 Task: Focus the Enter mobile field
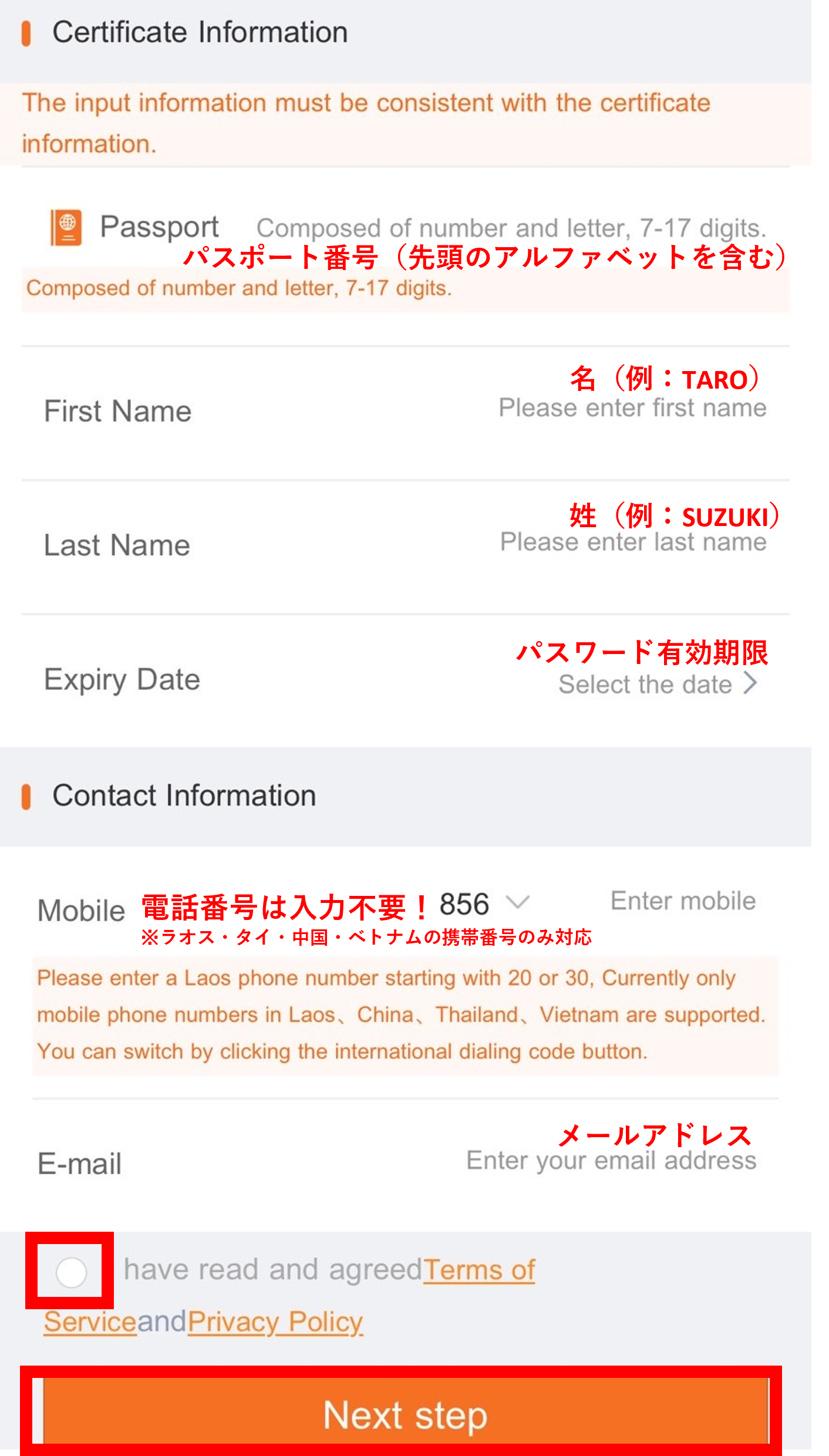683,901
